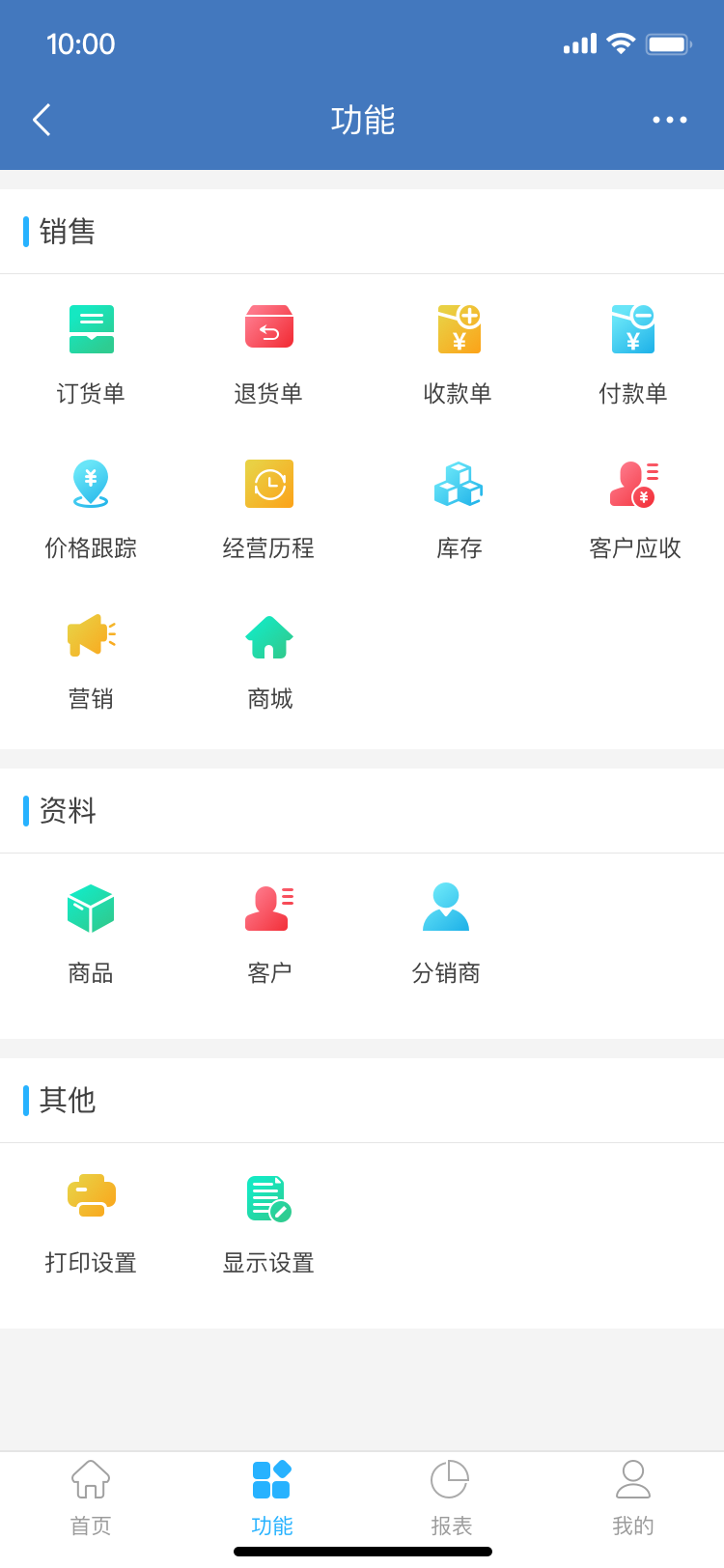This screenshot has width=724, height=1568.
Task: Open 客户 customers
Action: (269, 931)
